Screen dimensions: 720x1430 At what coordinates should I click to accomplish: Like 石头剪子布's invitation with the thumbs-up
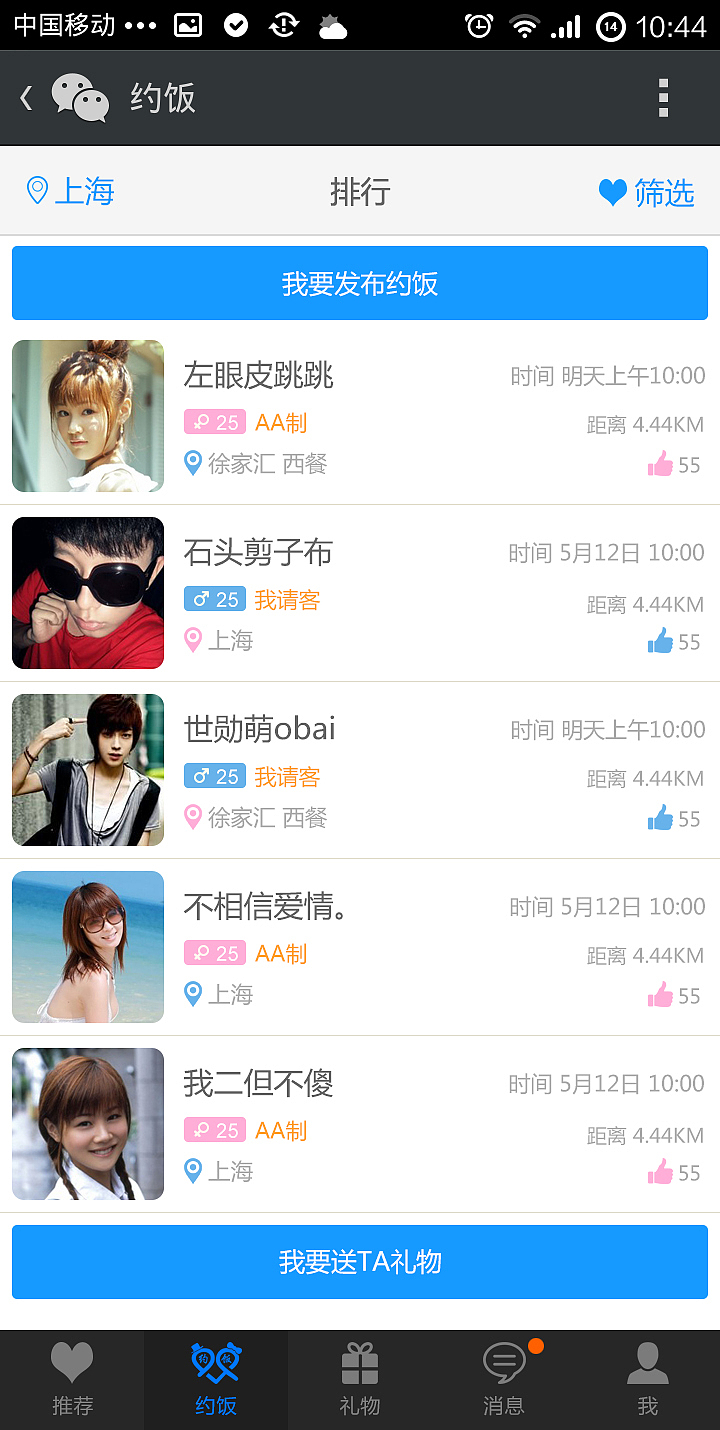coord(661,641)
